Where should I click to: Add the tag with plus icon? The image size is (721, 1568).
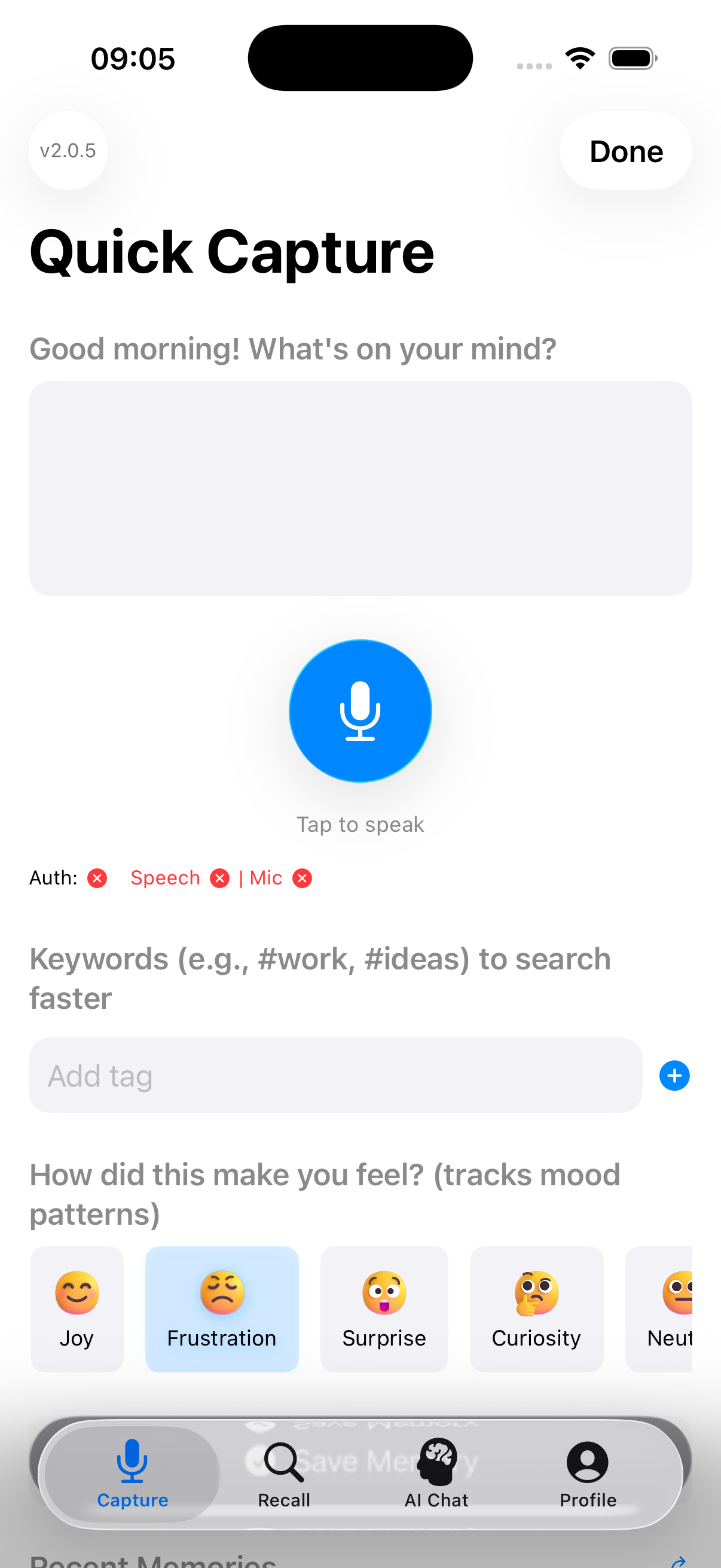click(674, 1076)
